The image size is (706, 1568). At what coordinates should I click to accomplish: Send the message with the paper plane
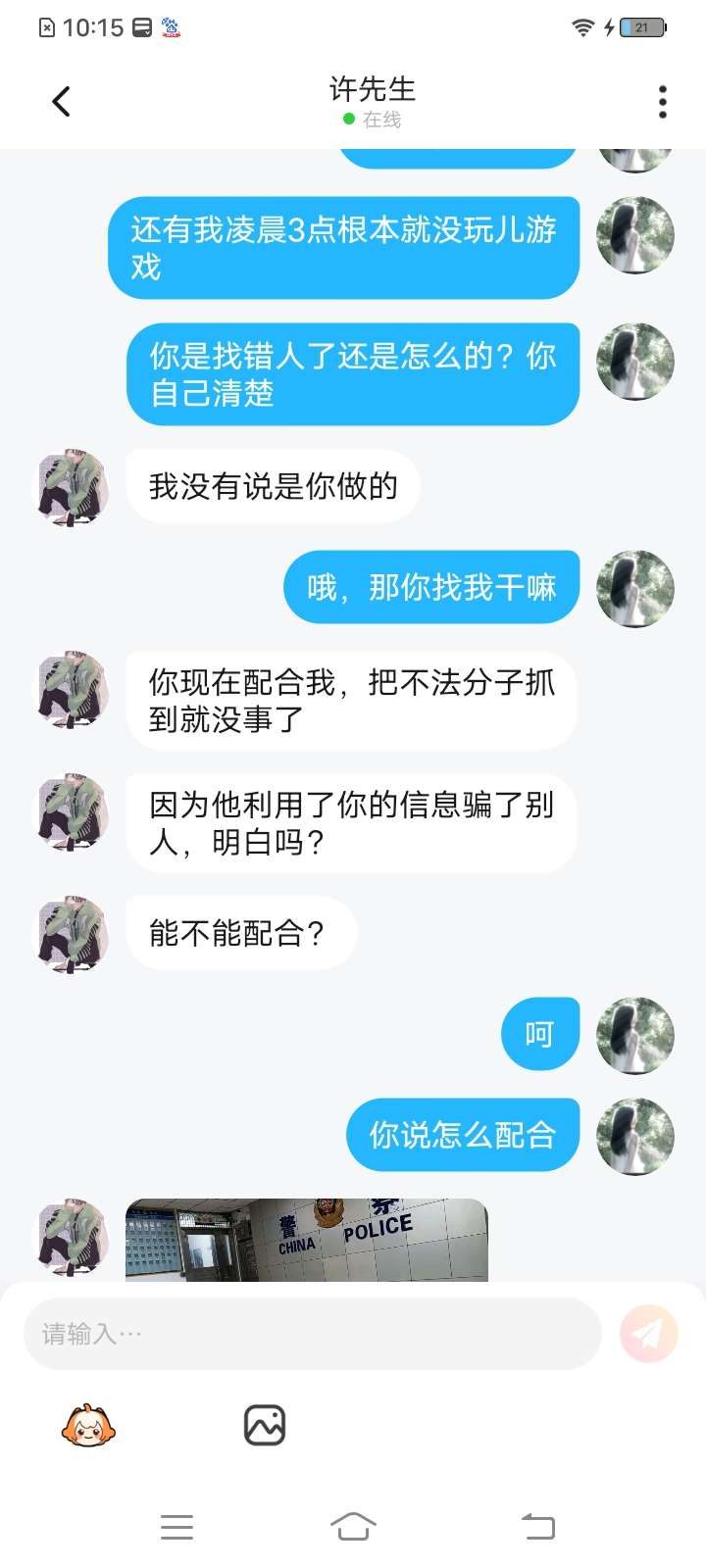pyautogui.click(x=648, y=1334)
